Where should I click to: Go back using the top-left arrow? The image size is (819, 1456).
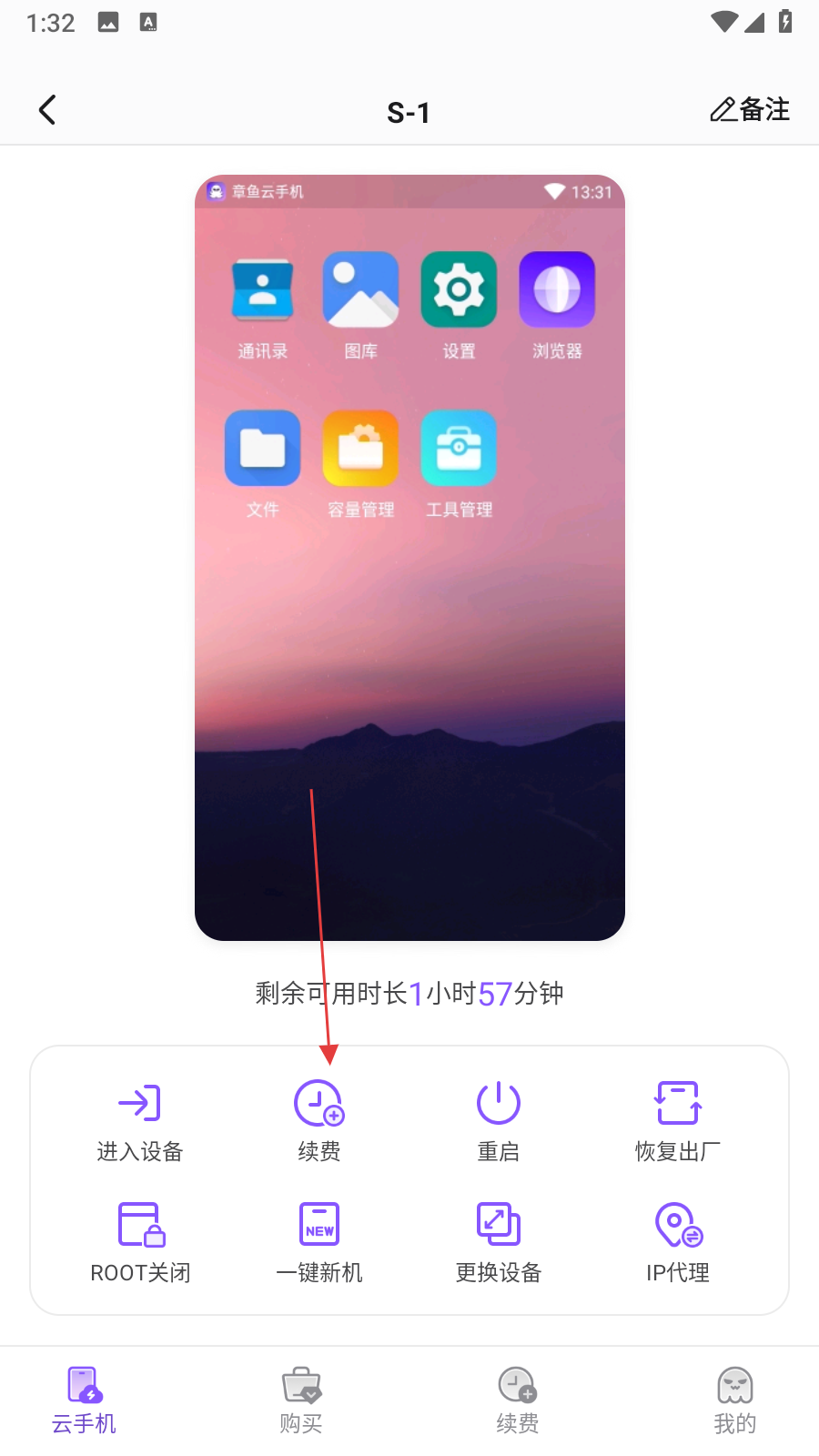[47, 110]
